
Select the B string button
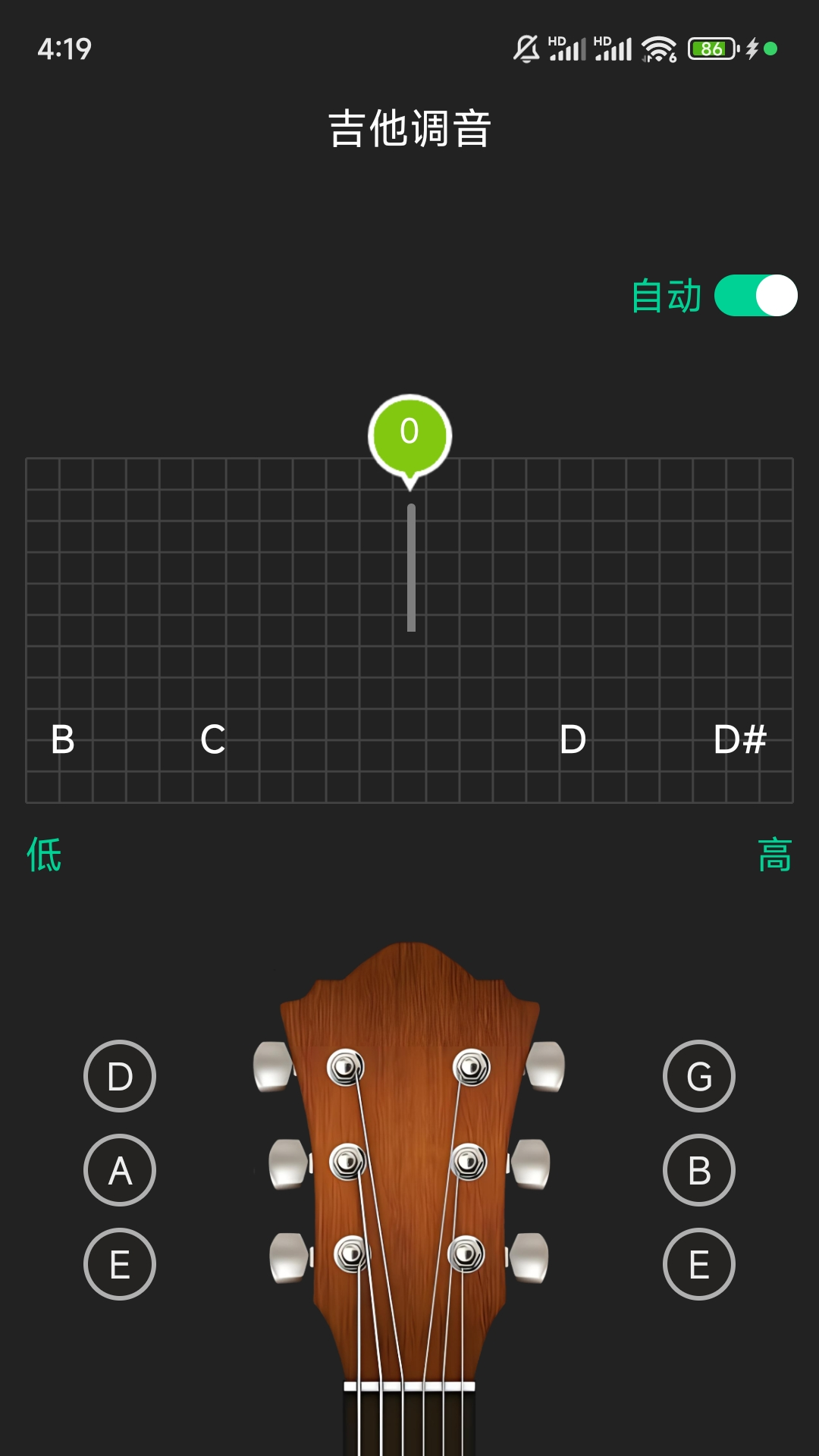coord(700,1170)
